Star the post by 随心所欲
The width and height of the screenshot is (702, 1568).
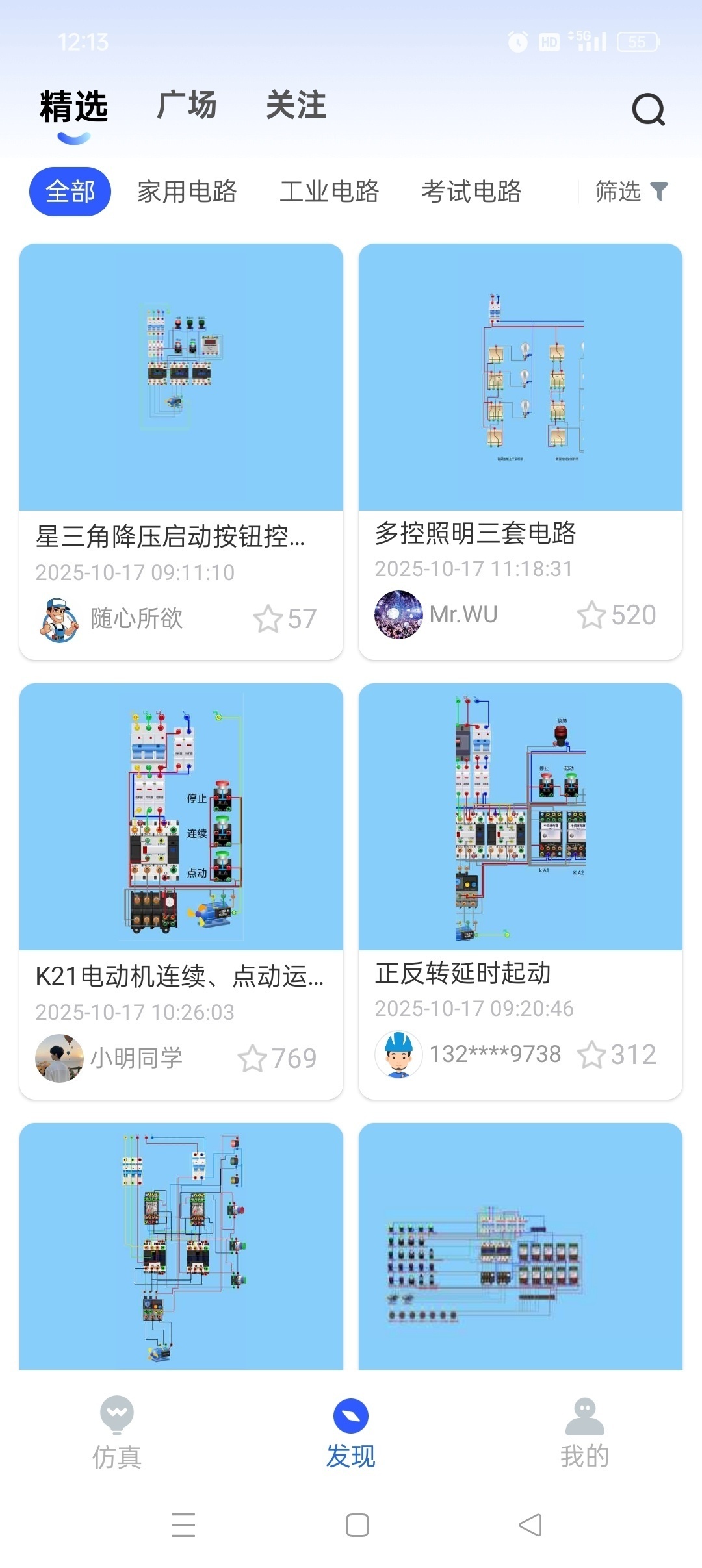coord(268,619)
